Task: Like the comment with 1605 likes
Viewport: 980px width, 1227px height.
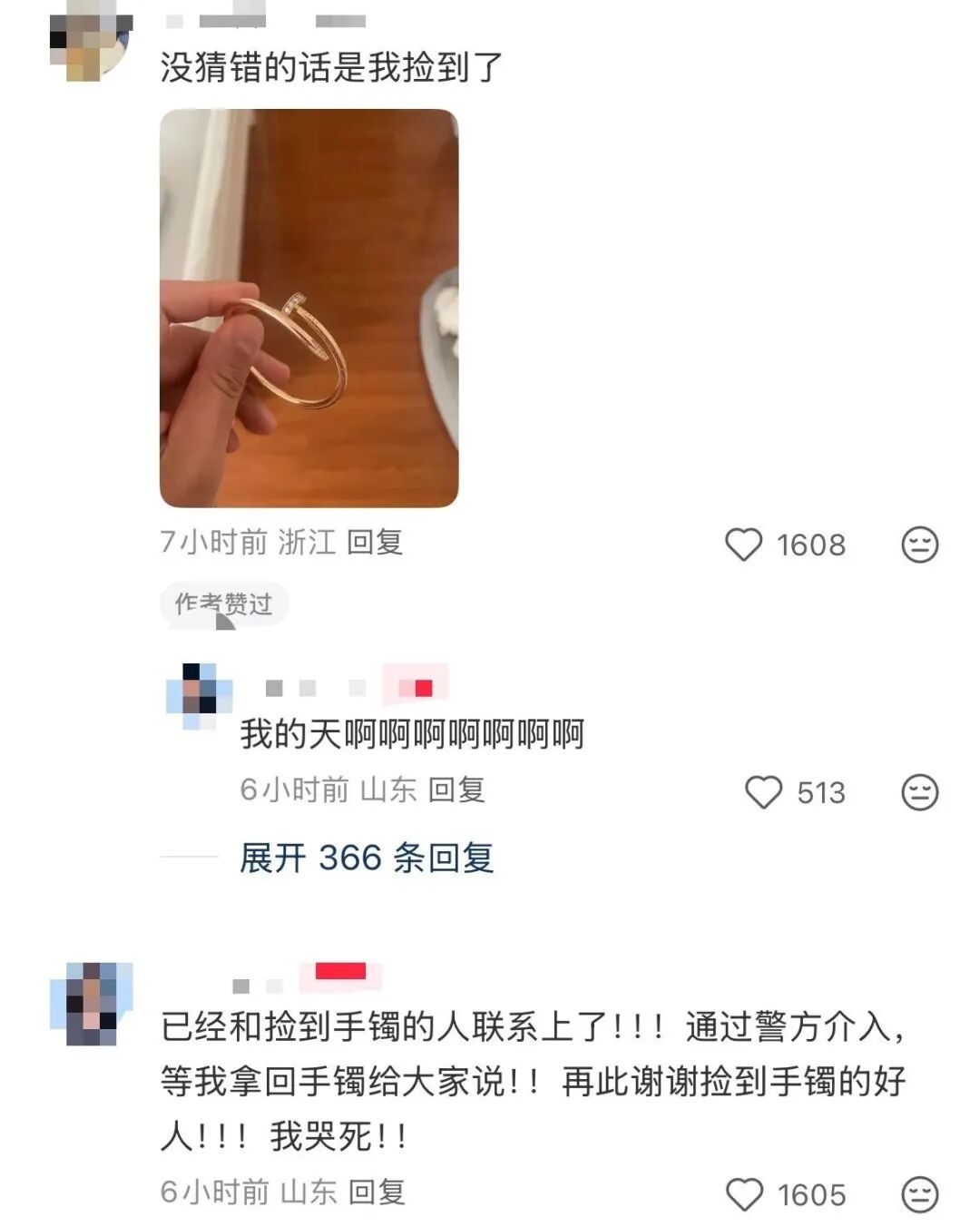Action: 744,1194
